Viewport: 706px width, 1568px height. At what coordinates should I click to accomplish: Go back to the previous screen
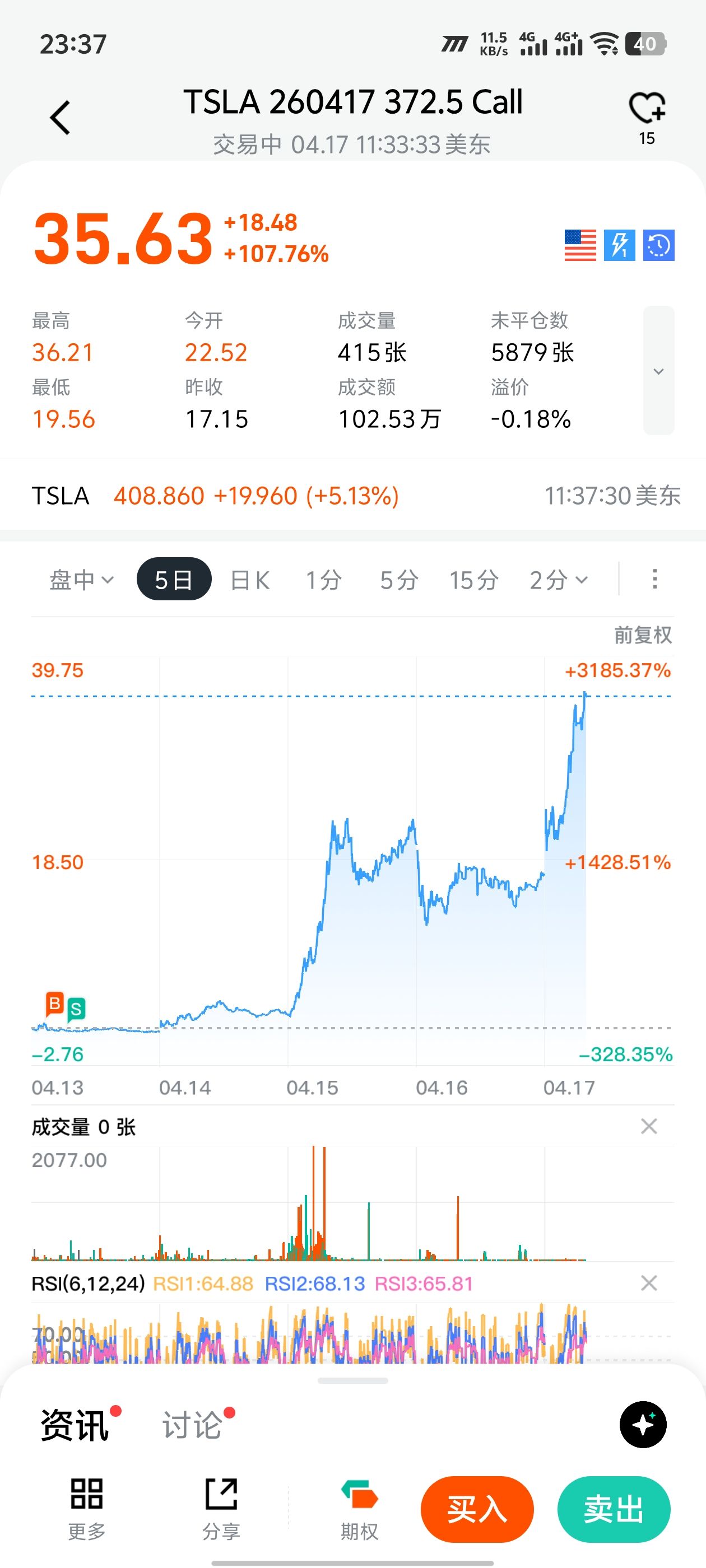(61, 117)
